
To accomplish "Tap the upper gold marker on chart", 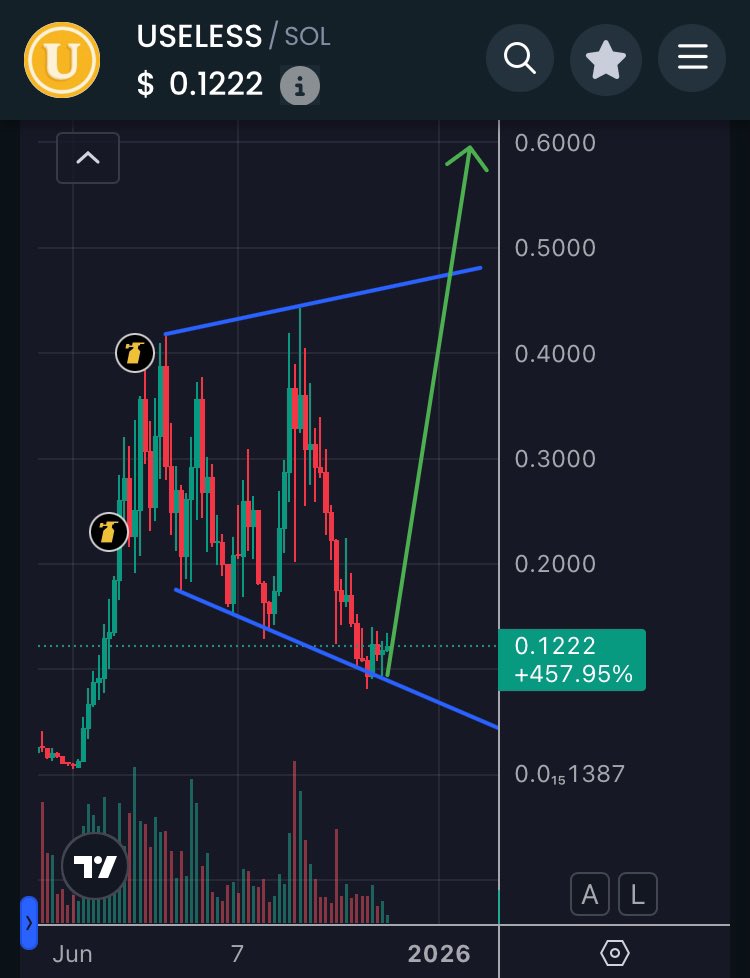I will (x=133, y=353).
